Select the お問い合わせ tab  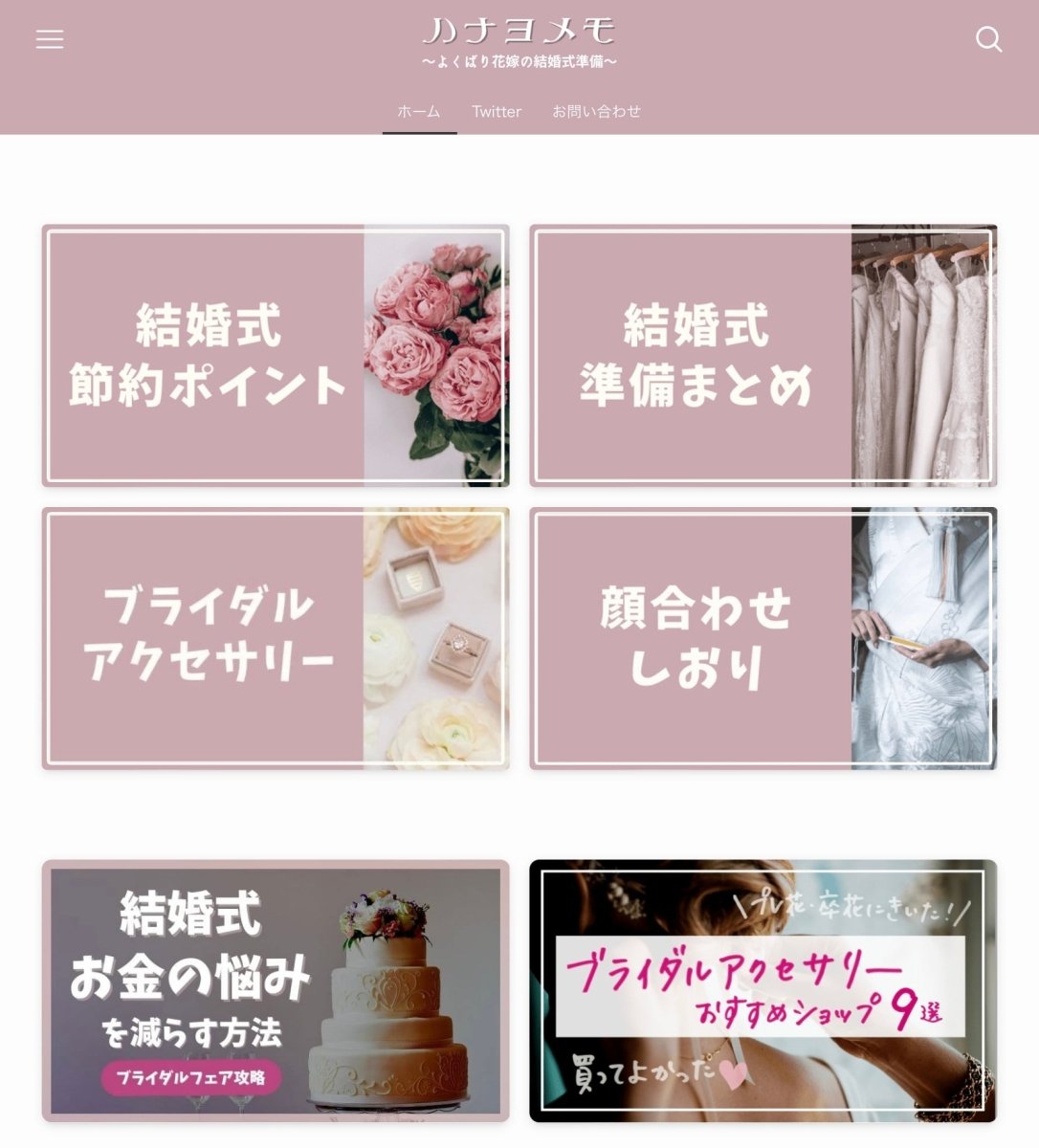(x=596, y=112)
